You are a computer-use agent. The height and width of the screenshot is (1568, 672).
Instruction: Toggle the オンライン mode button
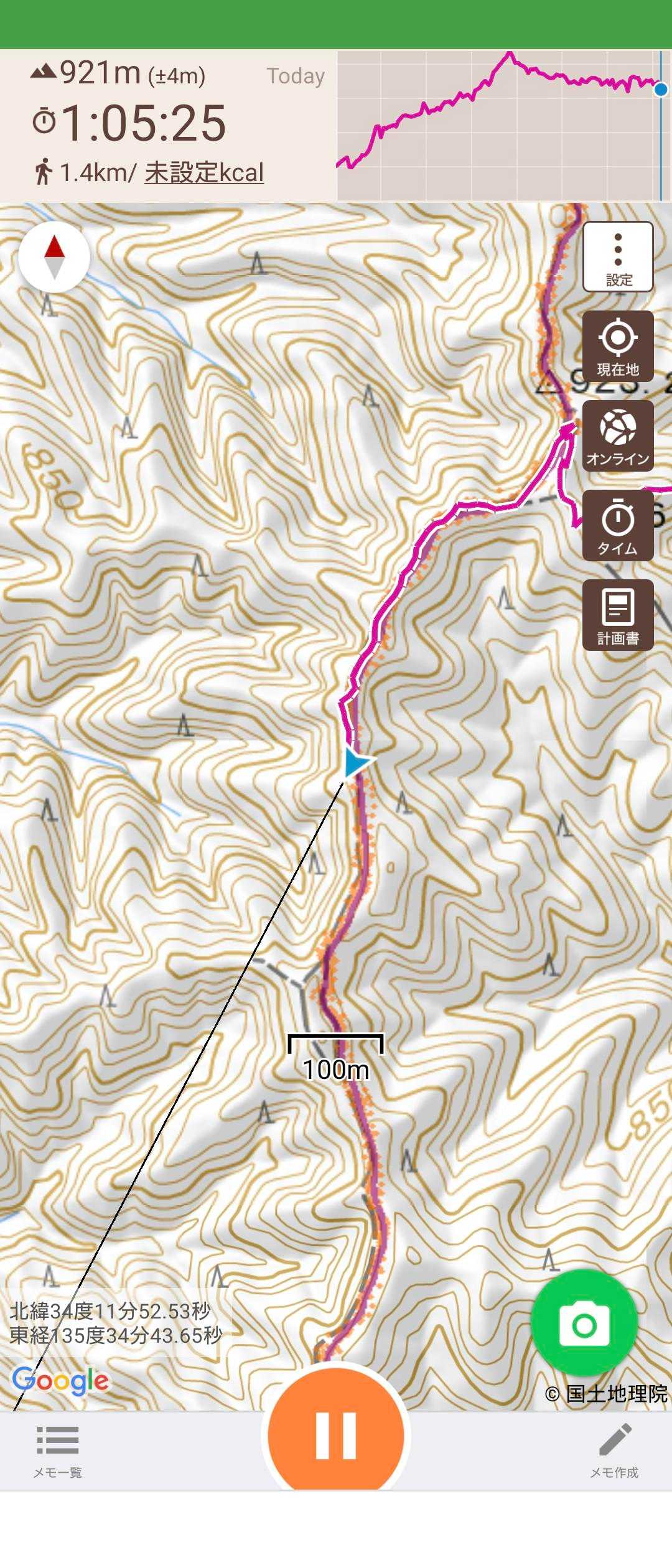[x=618, y=436]
